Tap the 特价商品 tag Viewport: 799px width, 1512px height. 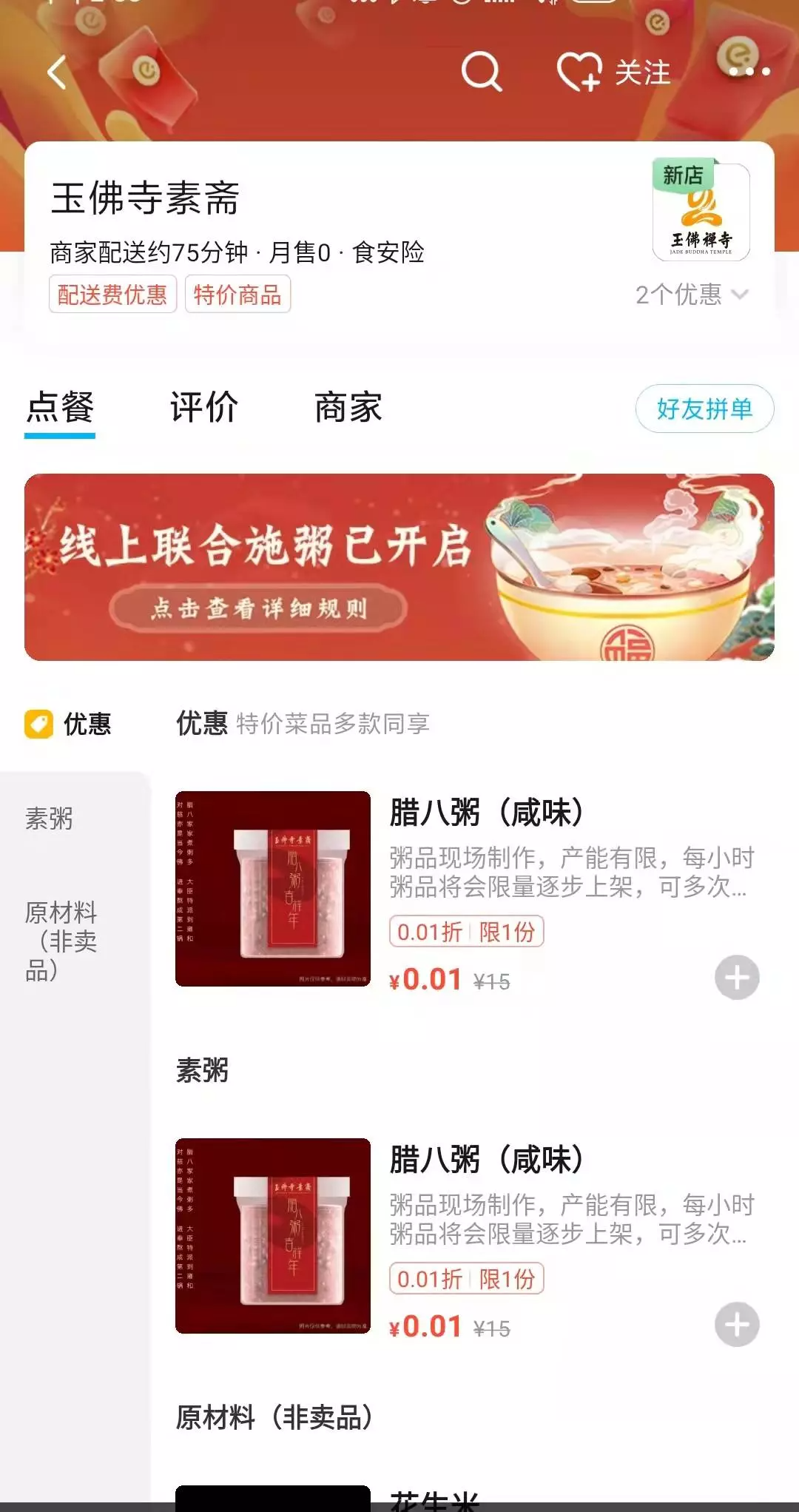pos(237,295)
